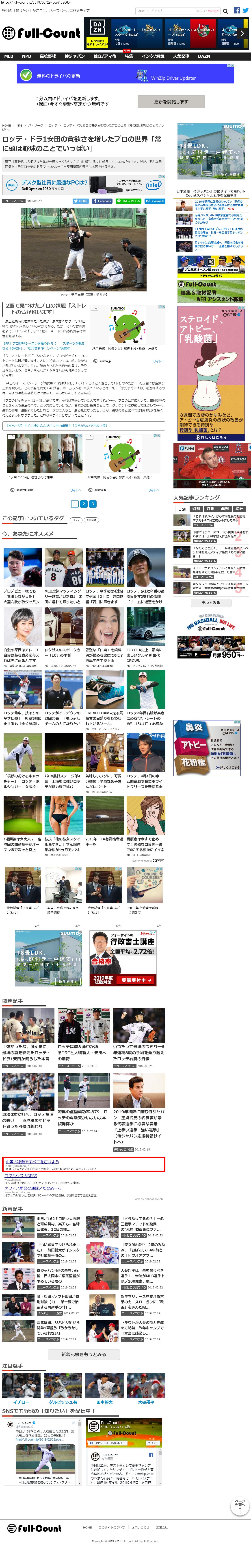Go to article page 2
This screenshot has height=1568, width=251.
coord(84,504)
